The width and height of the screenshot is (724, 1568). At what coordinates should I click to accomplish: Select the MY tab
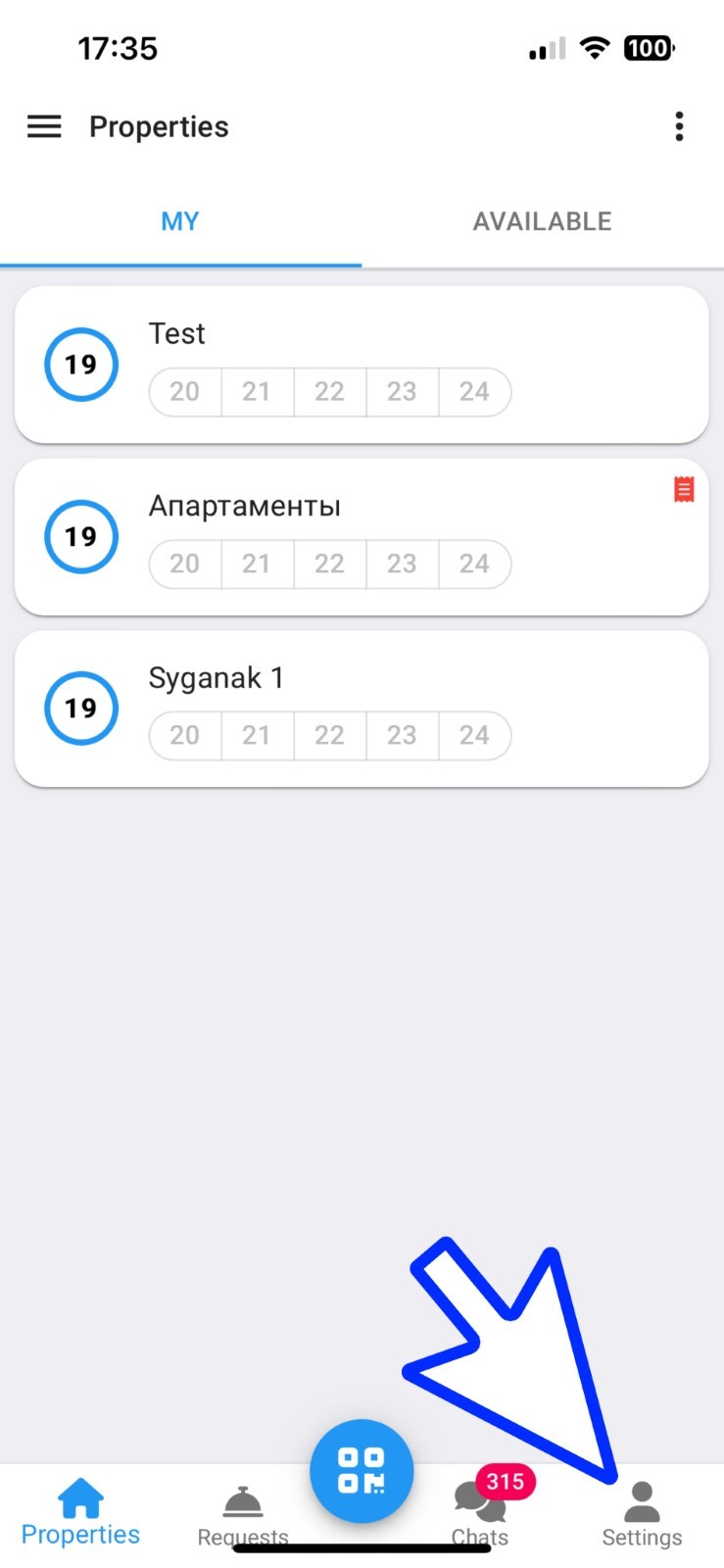180,221
